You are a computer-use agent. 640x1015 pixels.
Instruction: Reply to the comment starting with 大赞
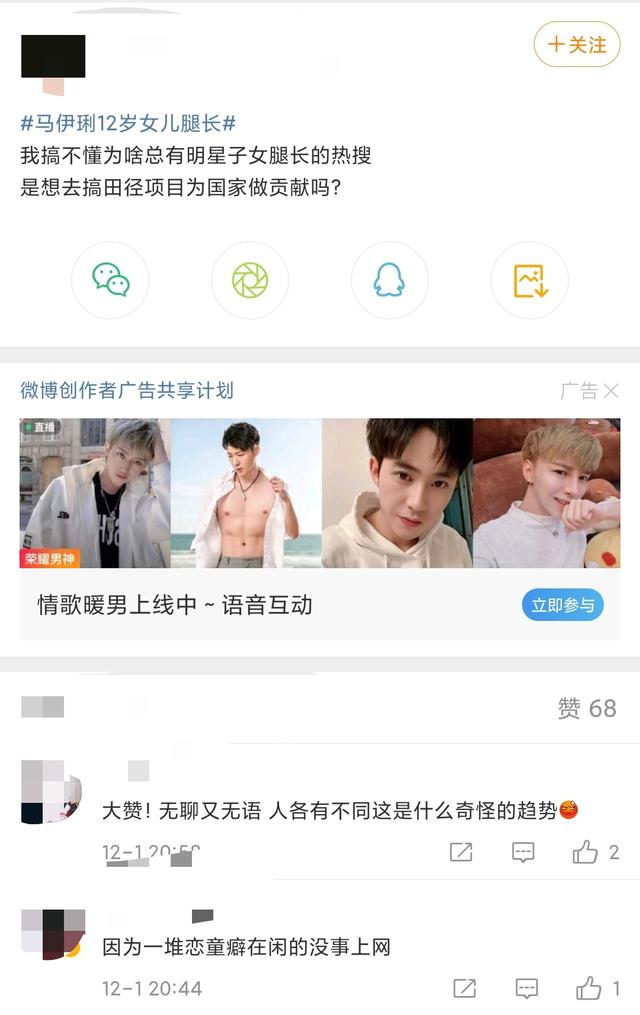pyautogui.click(x=523, y=852)
